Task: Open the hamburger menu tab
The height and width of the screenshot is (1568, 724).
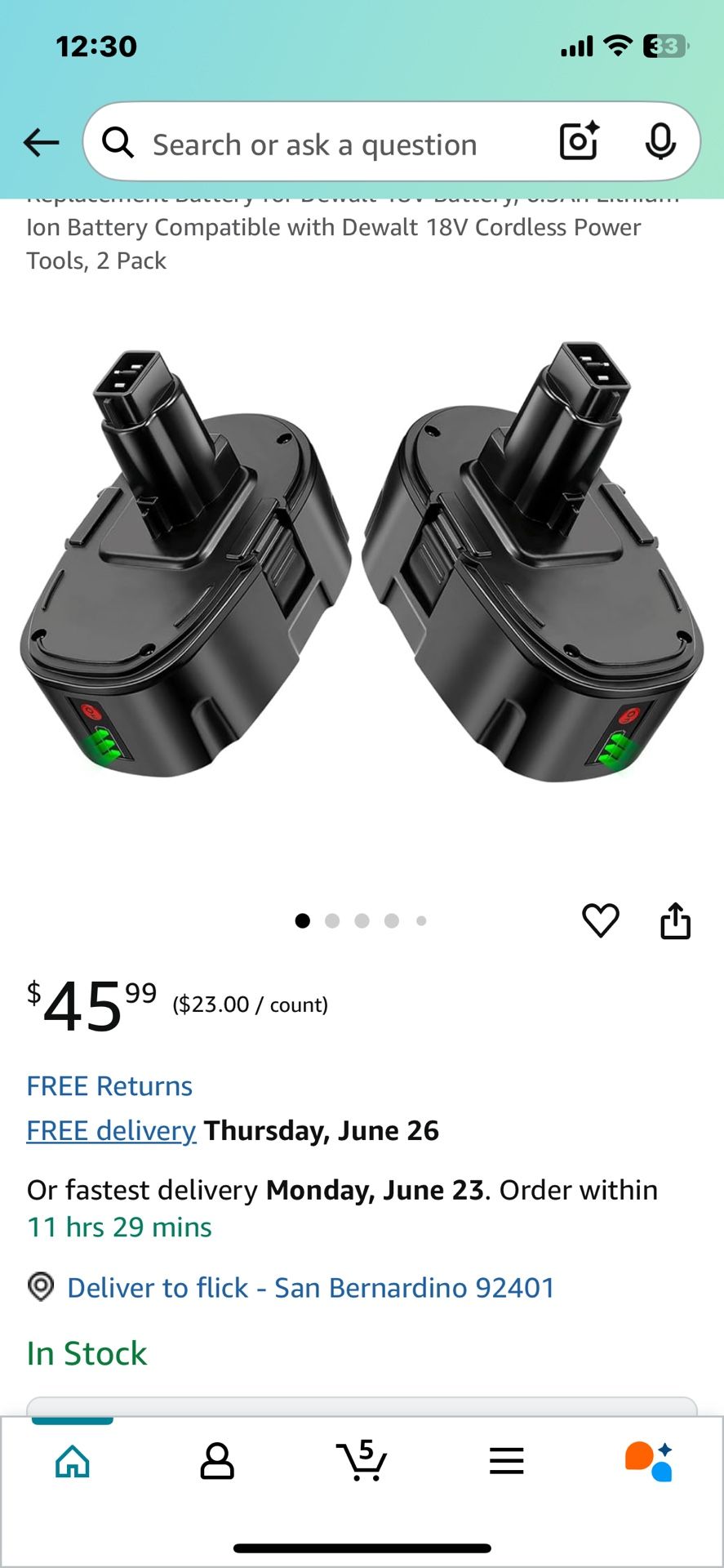Action: tap(506, 1461)
